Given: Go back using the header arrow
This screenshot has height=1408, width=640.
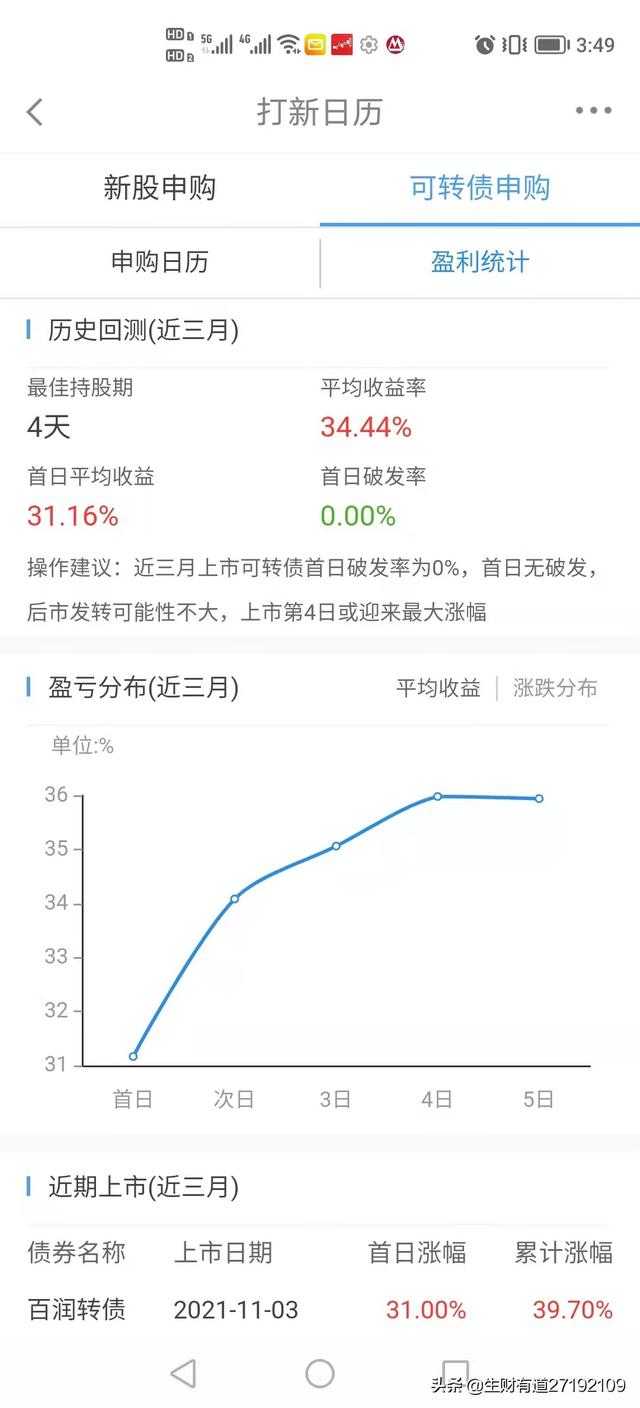Looking at the screenshot, I should click(35, 112).
